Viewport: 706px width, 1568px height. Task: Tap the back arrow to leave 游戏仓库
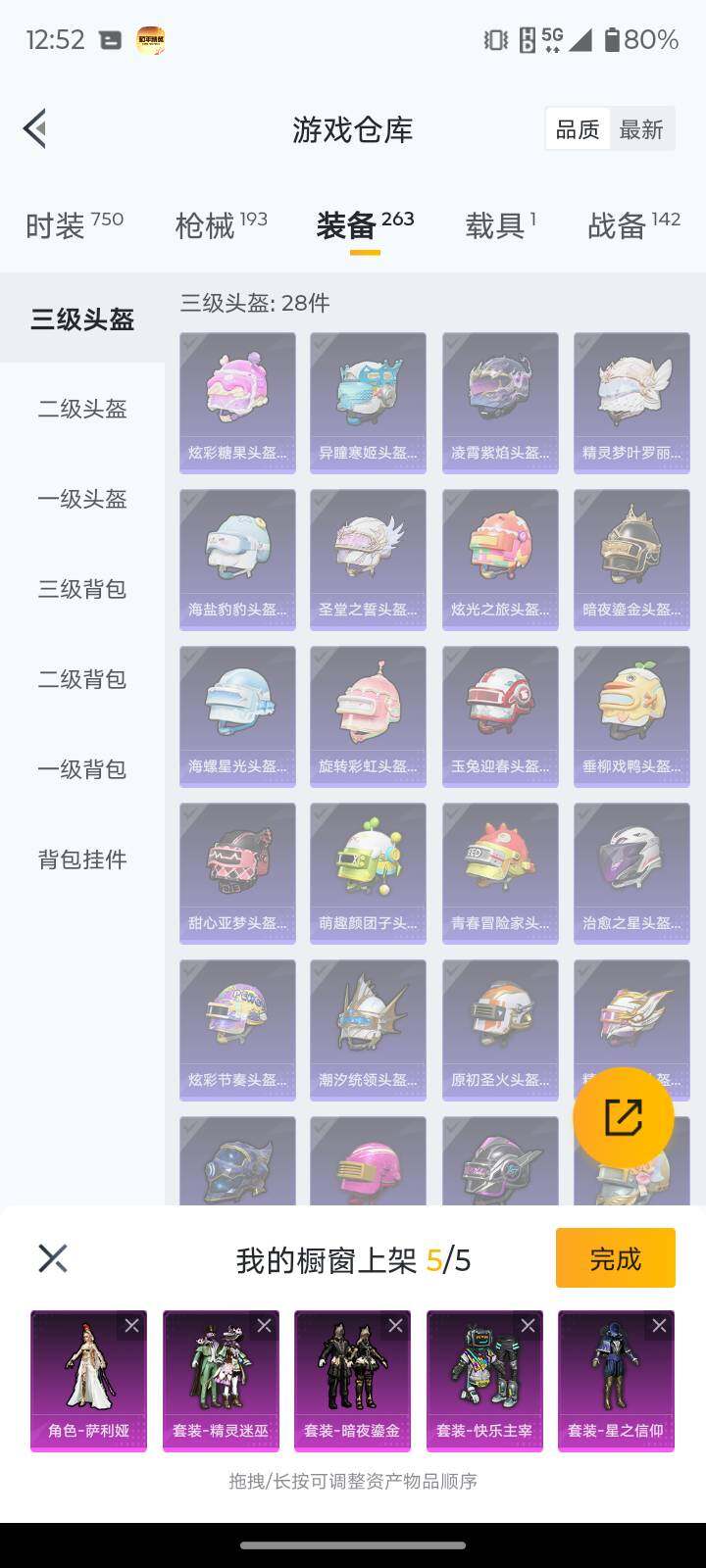click(x=35, y=127)
